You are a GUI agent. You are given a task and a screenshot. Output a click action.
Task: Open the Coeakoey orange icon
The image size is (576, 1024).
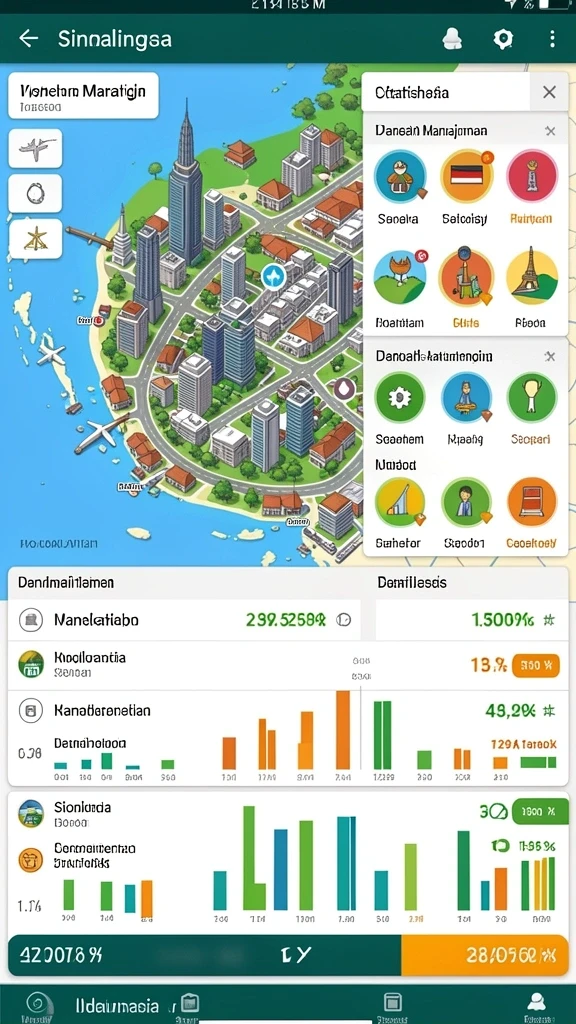point(532,502)
